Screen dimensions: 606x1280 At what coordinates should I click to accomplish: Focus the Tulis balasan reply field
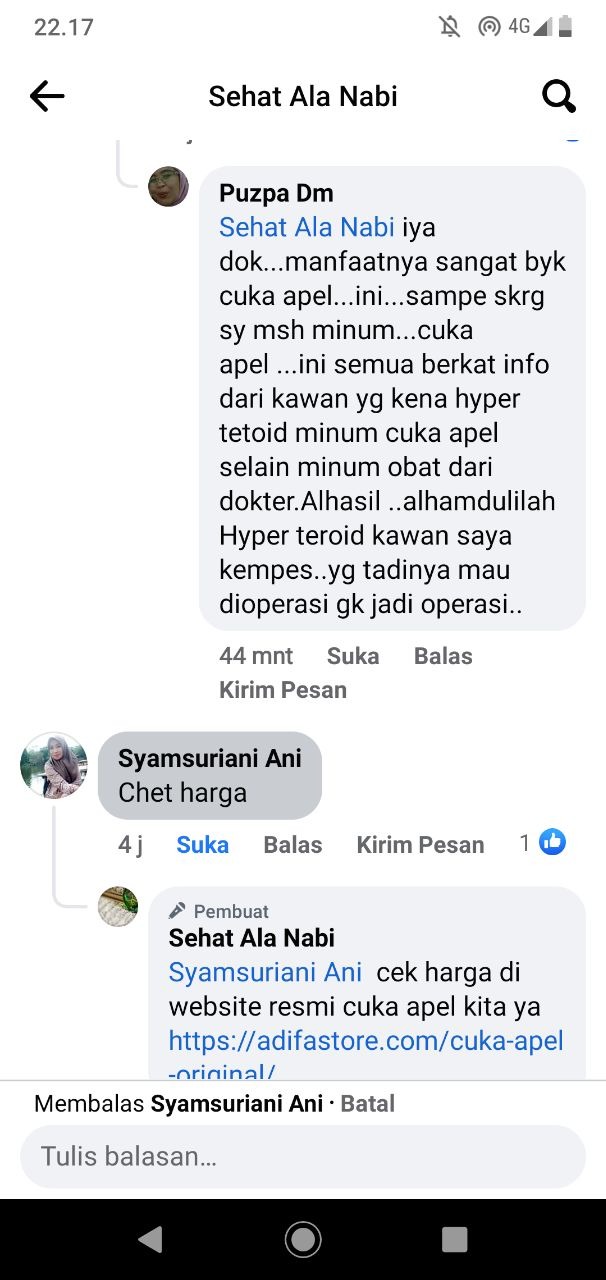302,1157
